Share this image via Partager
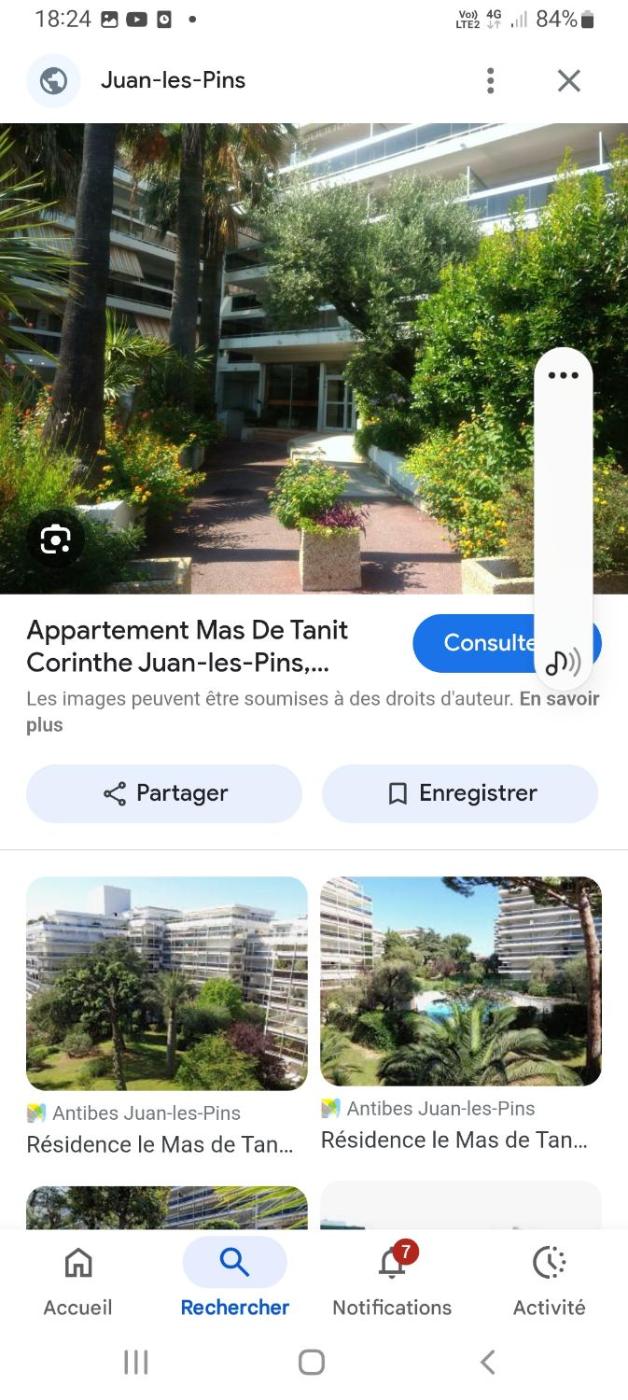 point(164,794)
